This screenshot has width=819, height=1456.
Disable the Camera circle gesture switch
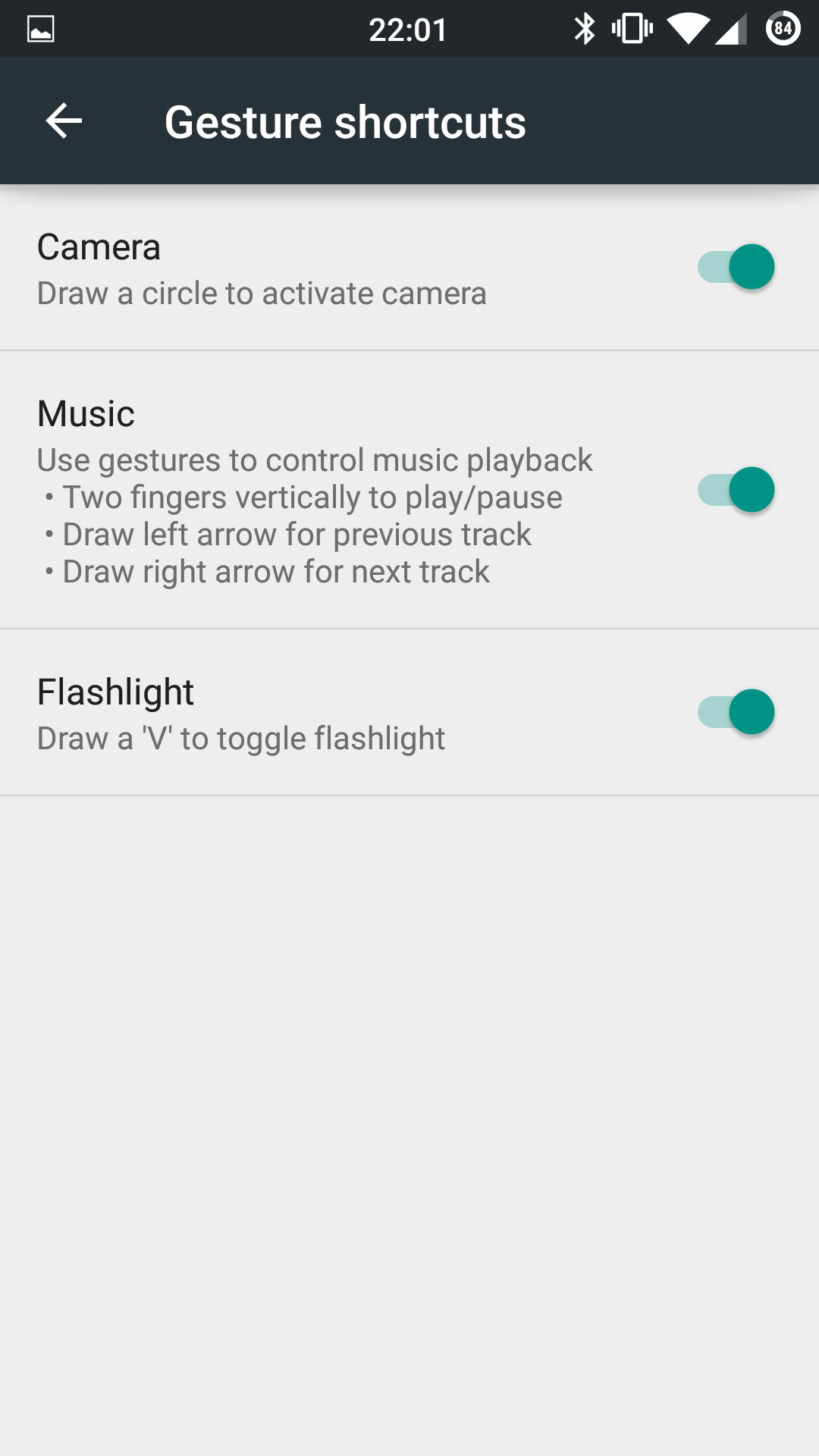pyautogui.click(x=736, y=267)
